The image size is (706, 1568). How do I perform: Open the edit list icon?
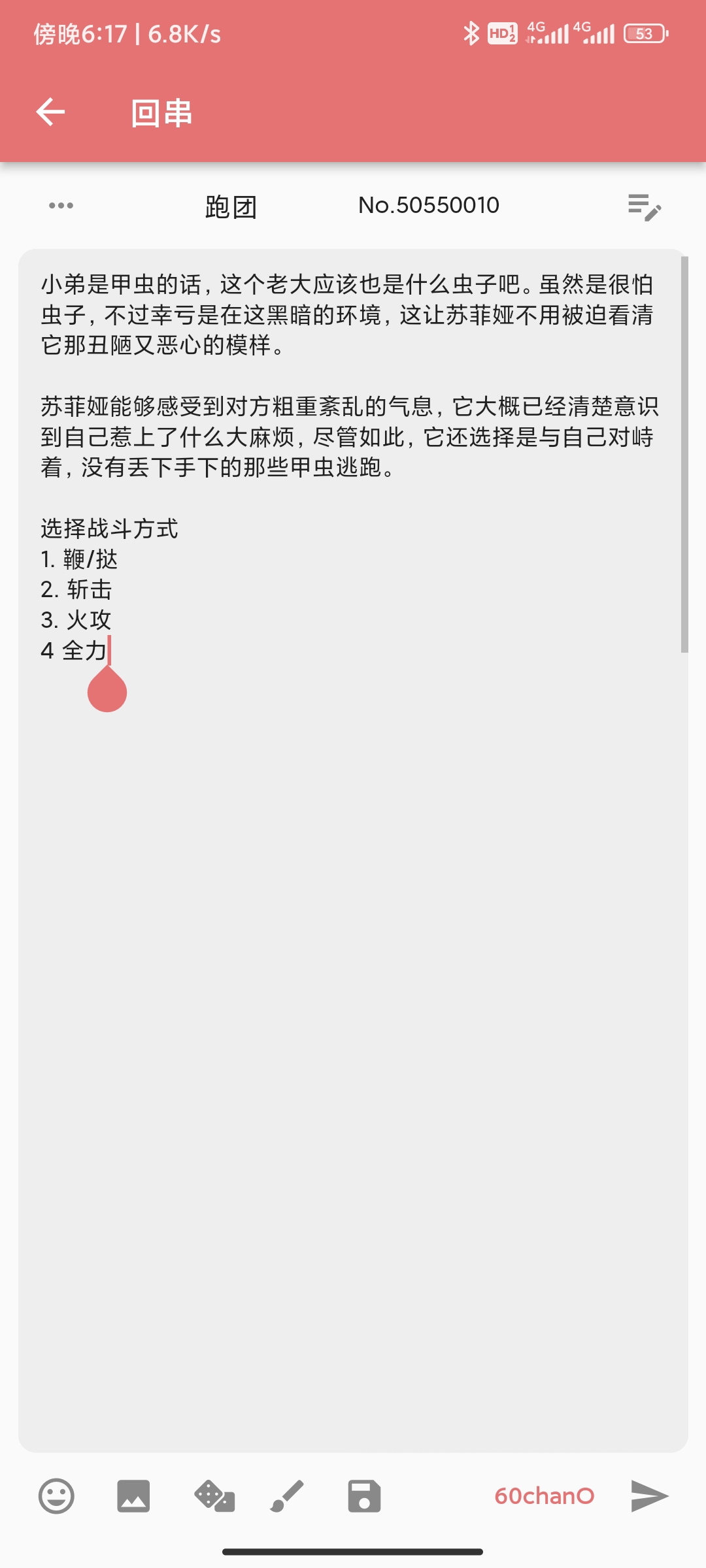644,207
